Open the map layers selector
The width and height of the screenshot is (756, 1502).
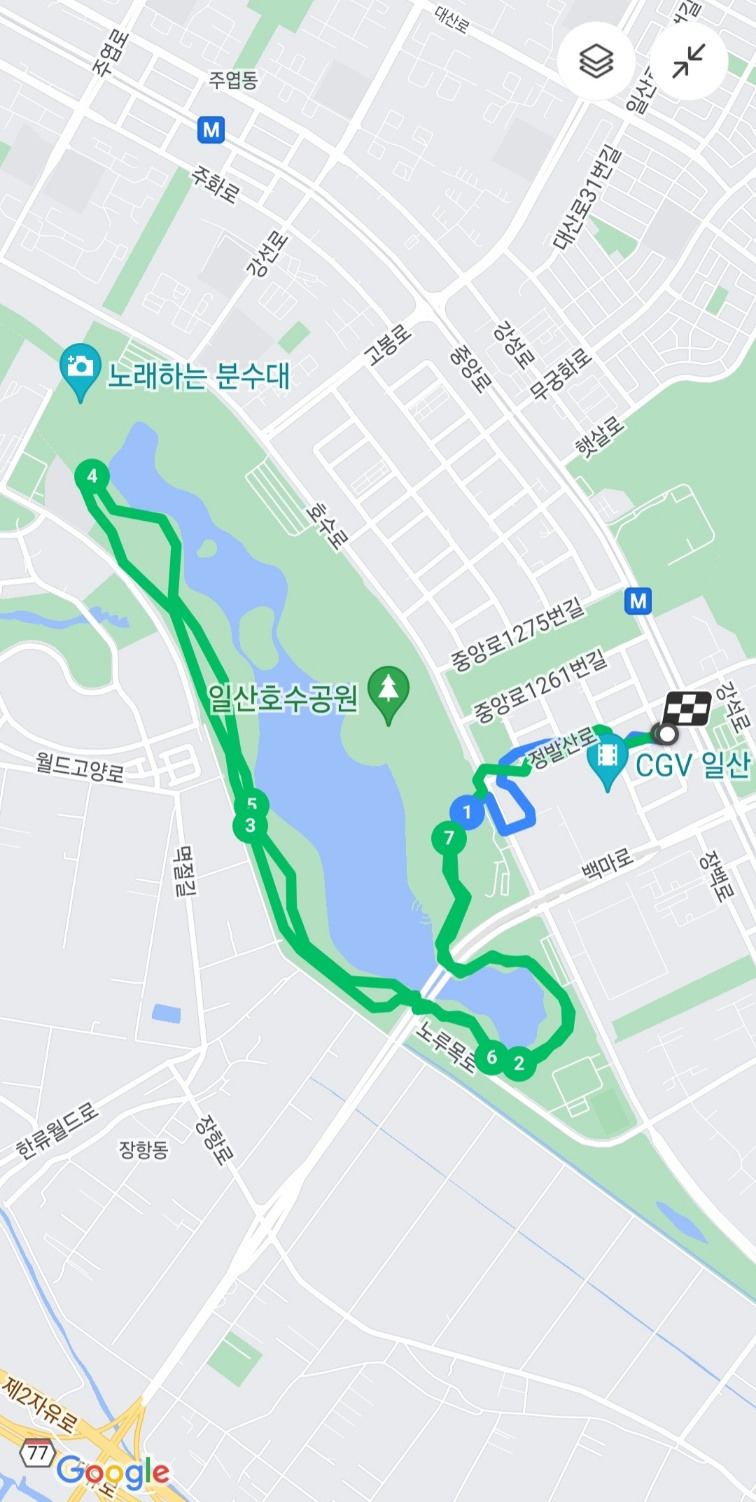tap(595, 61)
